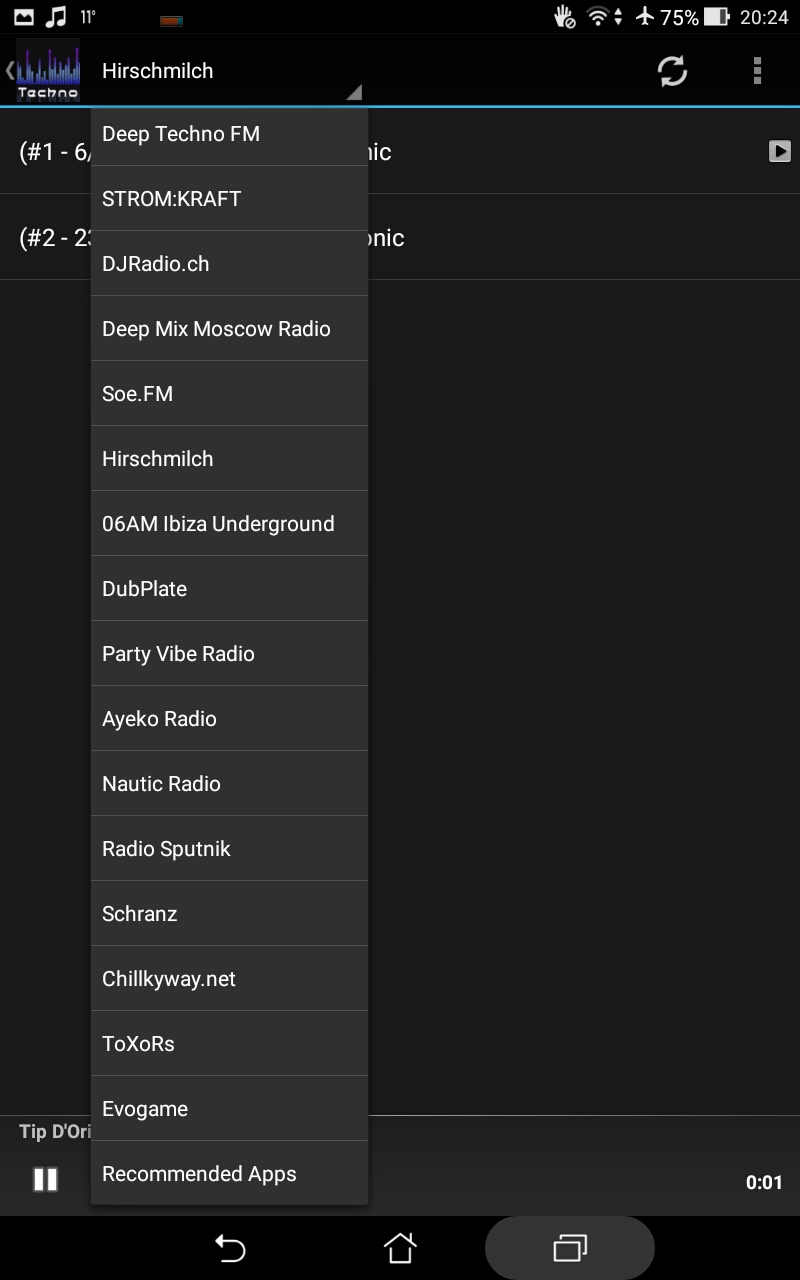The image size is (800, 1280).
Task: Open the overflow menu
Action: pyautogui.click(x=759, y=71)
